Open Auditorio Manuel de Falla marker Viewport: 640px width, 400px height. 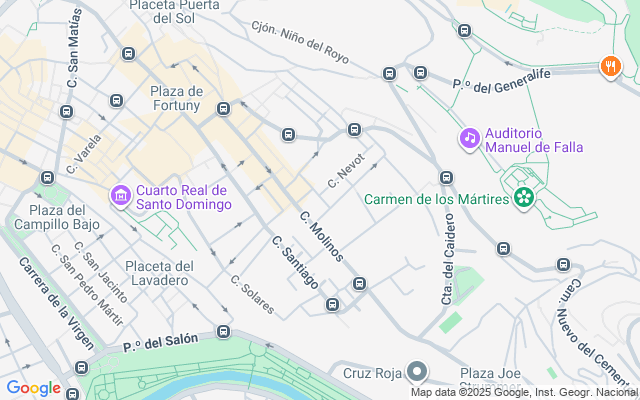pyautogui.click(x=469, y=138)
